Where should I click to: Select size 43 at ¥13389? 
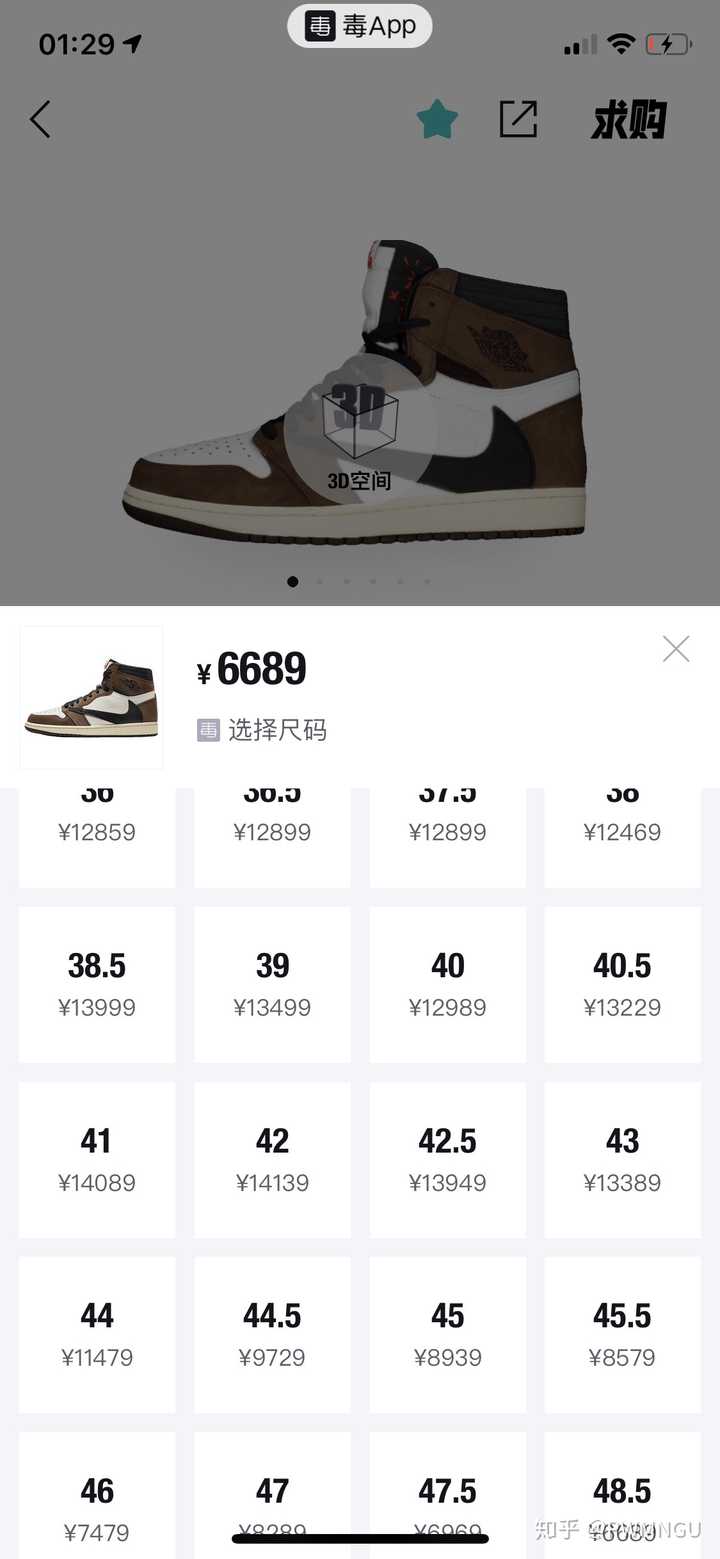(623, 1160)
